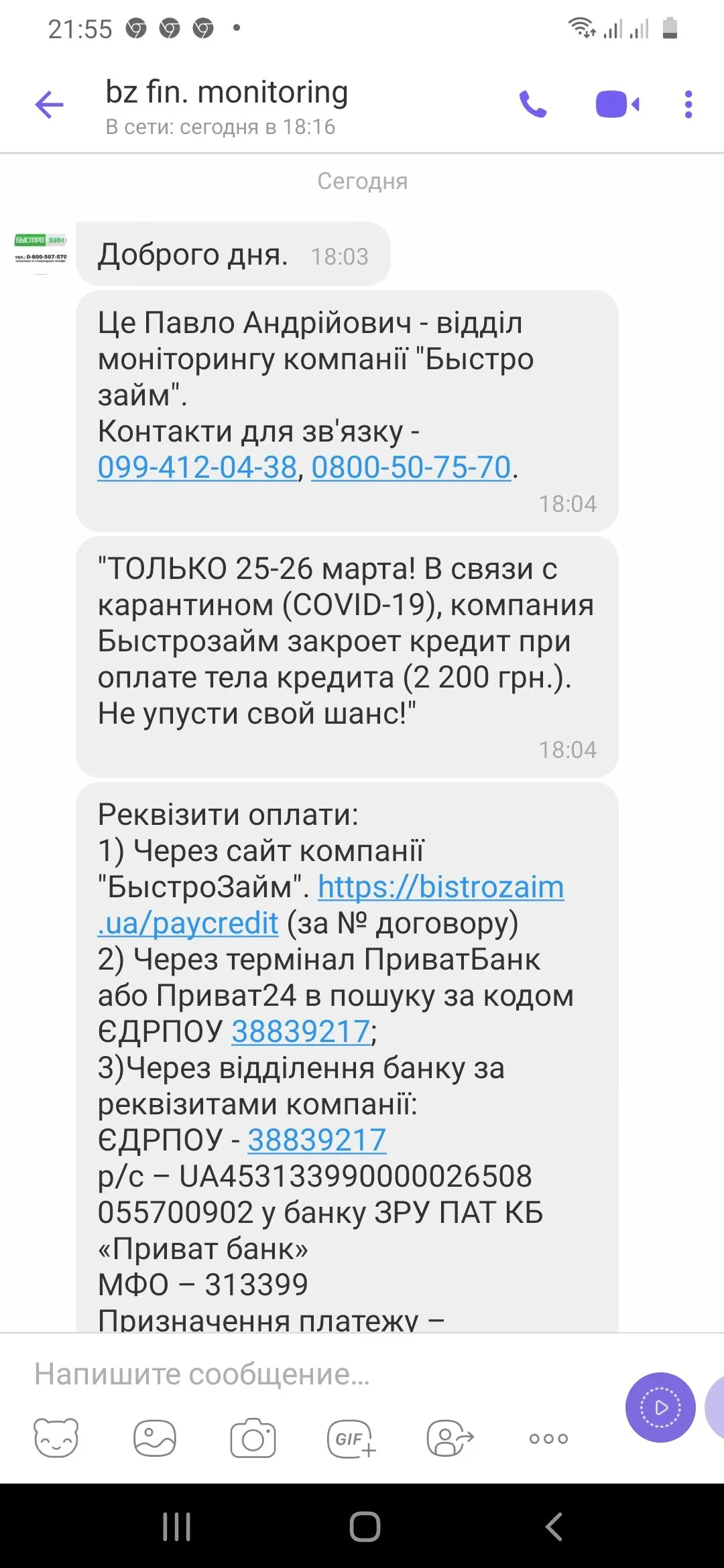Start a voice call with bz fin. monitoring
724x1568 pixels.
[x=533, y=105]
